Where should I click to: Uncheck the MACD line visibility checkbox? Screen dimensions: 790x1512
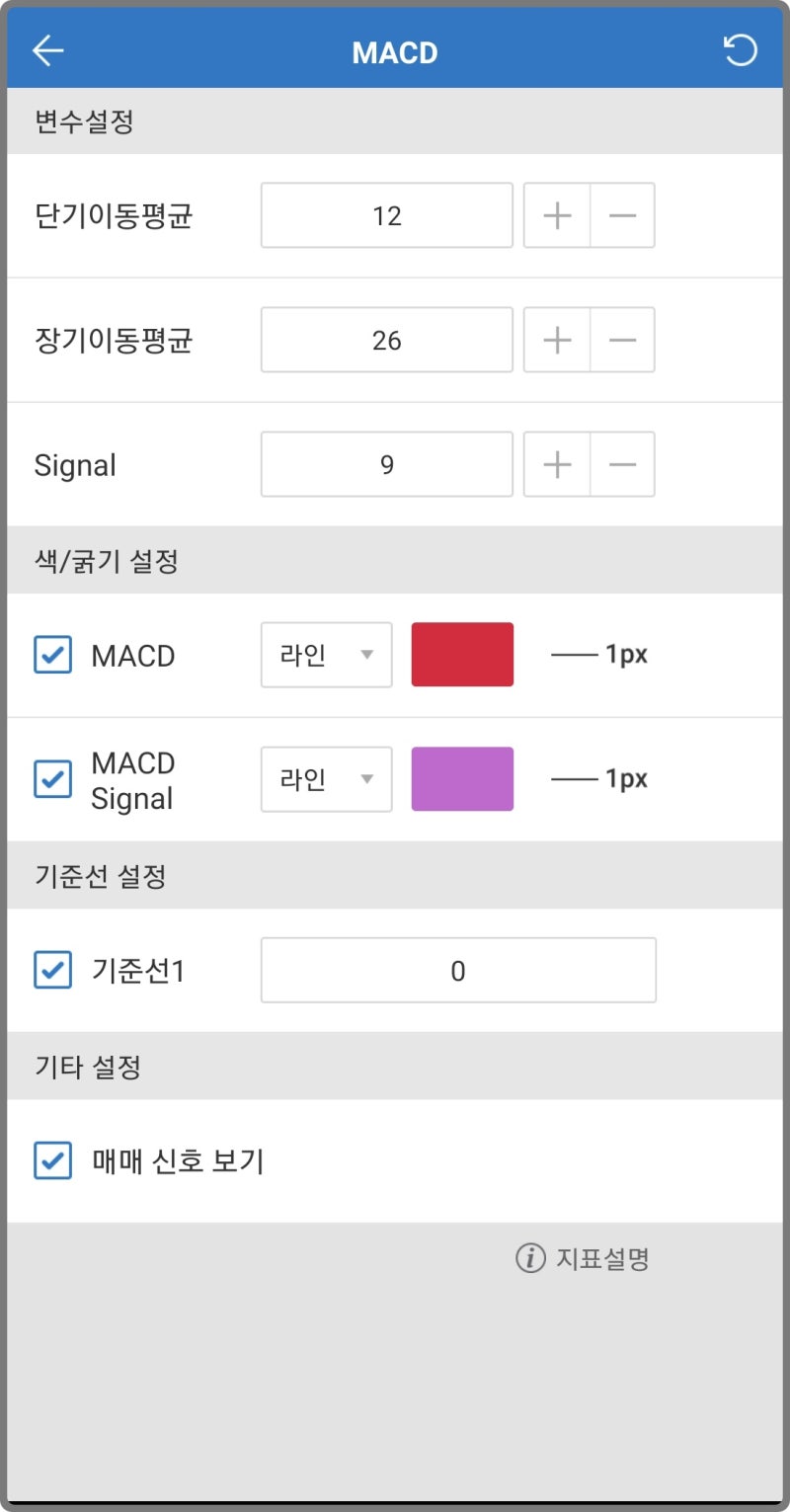(51, 654)
